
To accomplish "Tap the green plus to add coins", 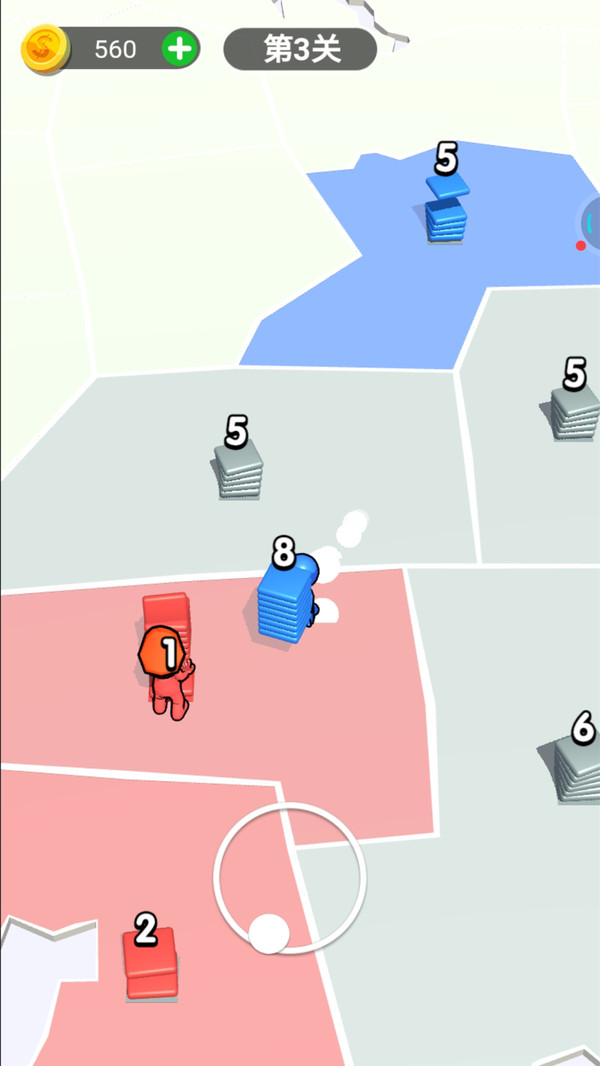I will tap(180, 49).
